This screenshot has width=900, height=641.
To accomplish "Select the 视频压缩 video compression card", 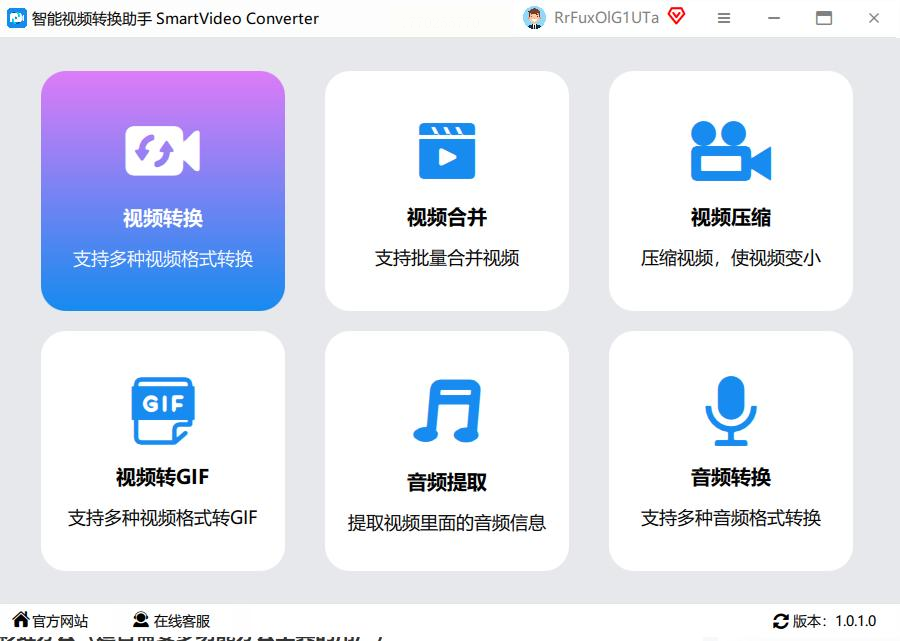I will pos(731,191).
